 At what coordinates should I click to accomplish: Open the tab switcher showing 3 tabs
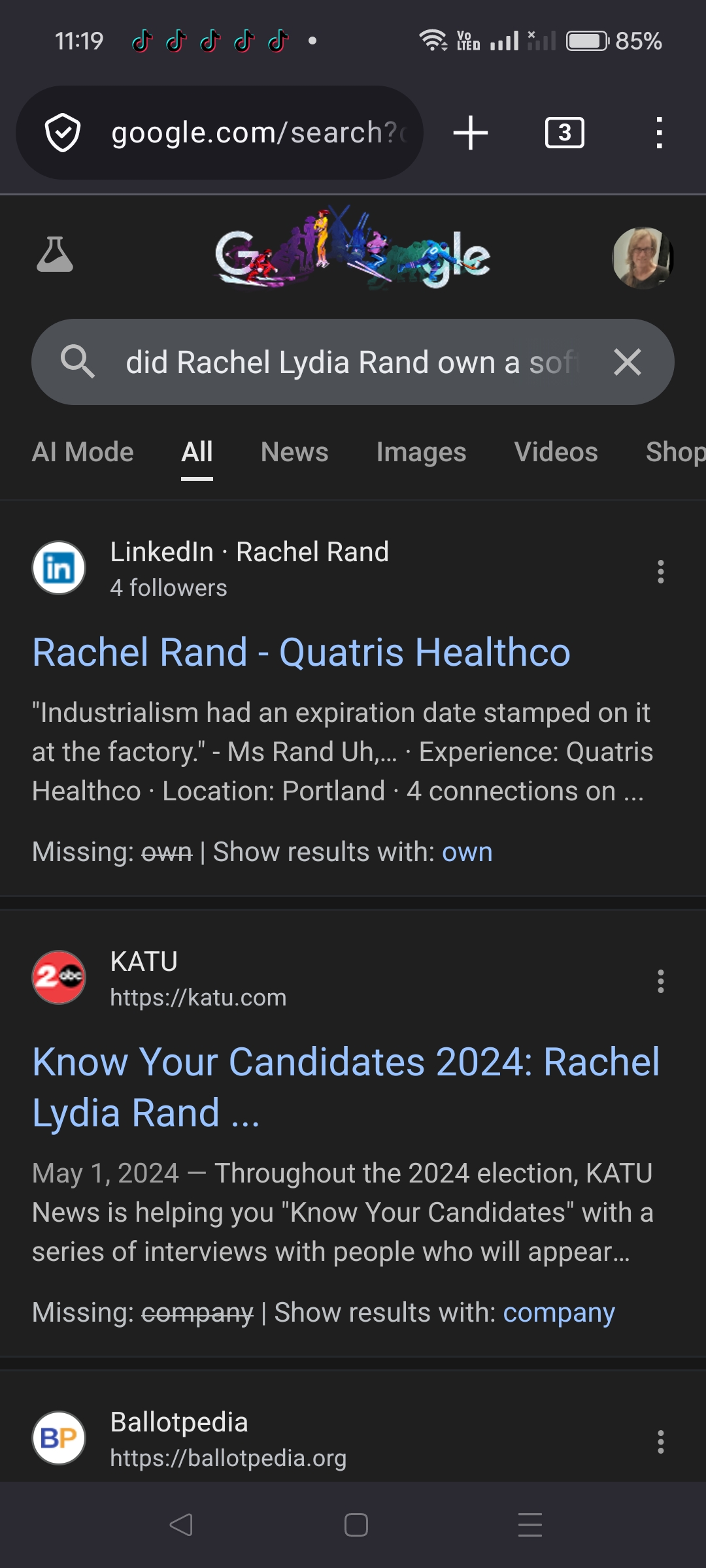pos(564,133)
